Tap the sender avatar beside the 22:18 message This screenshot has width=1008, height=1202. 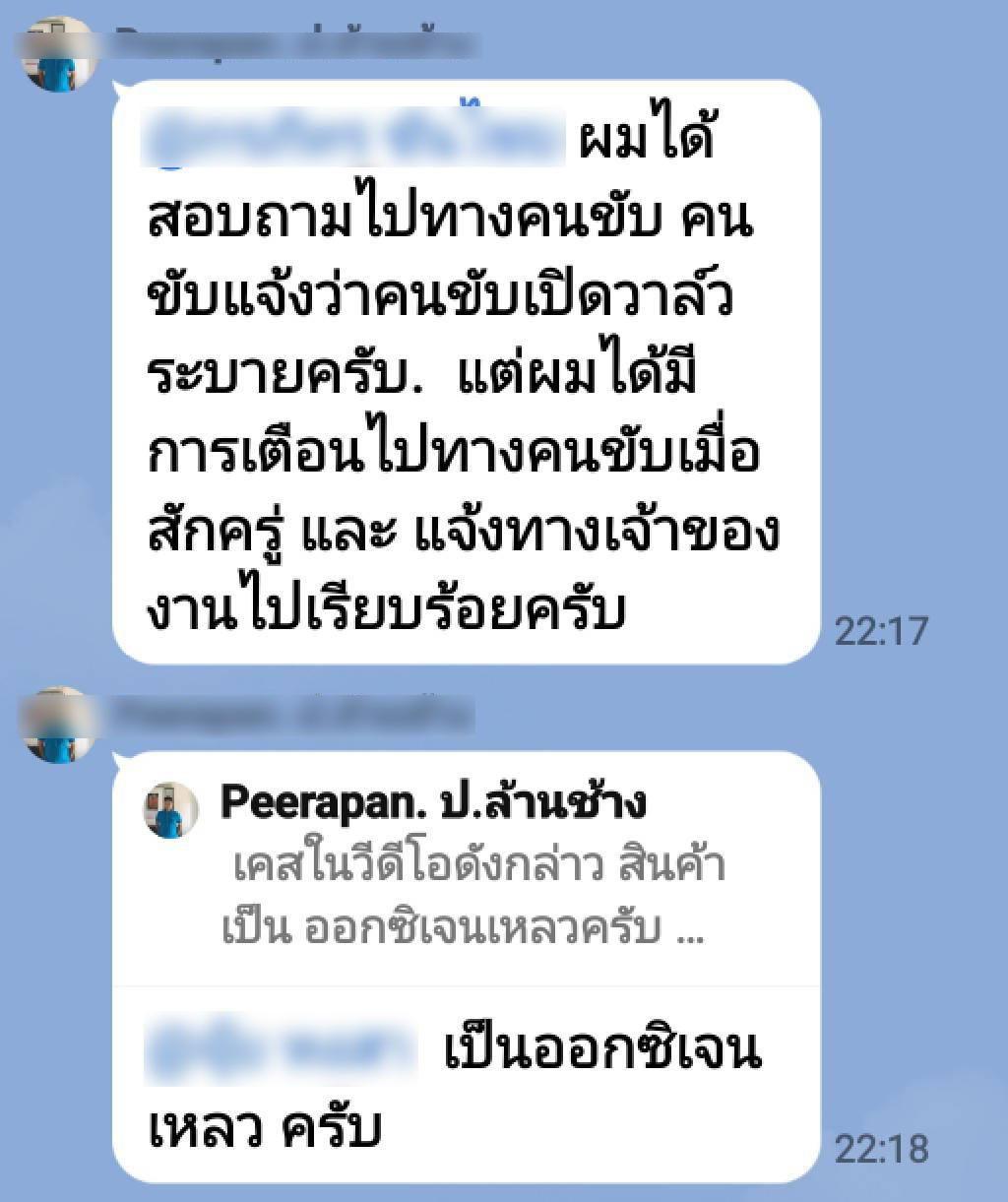[57, 726]
